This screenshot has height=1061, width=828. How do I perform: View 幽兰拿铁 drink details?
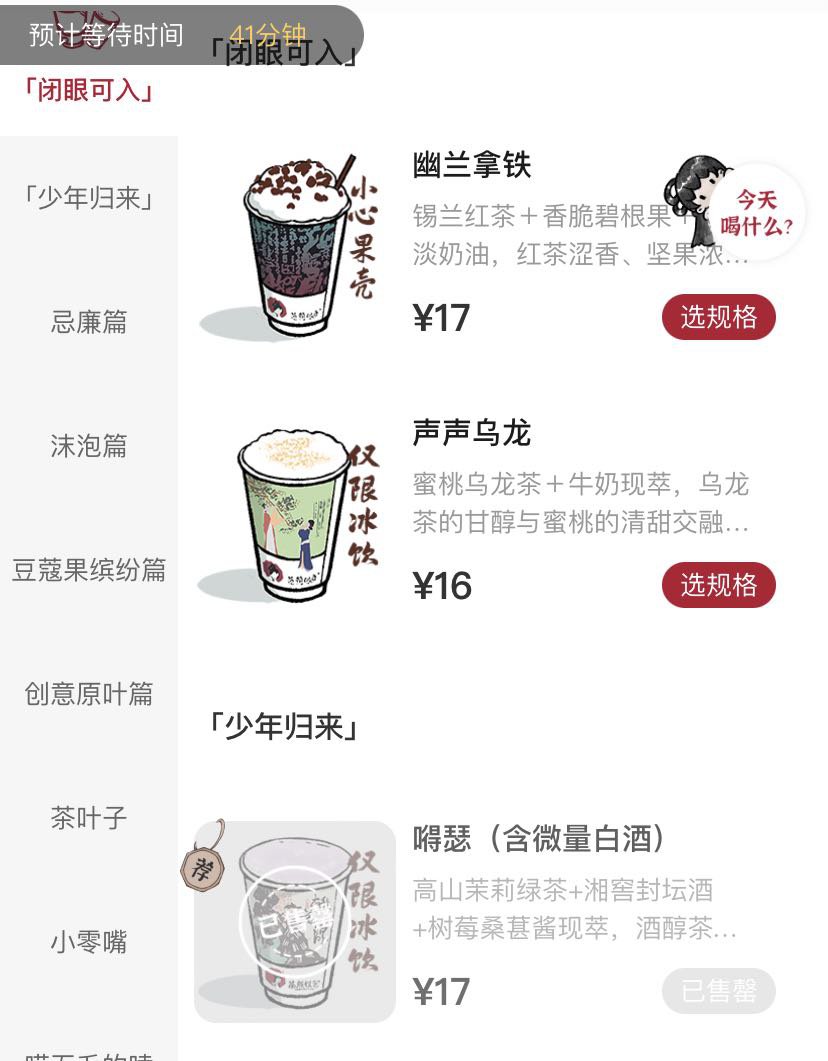click(x=471, y=165)
